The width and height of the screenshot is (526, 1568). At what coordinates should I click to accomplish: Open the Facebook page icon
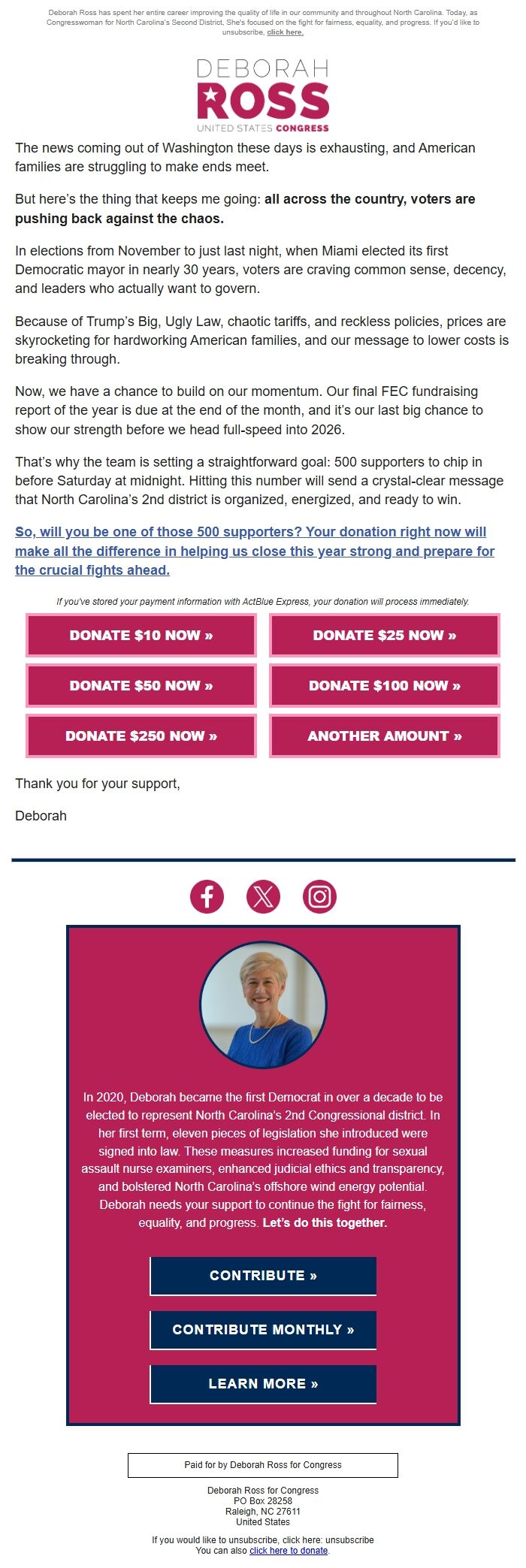tap(207, 896)
